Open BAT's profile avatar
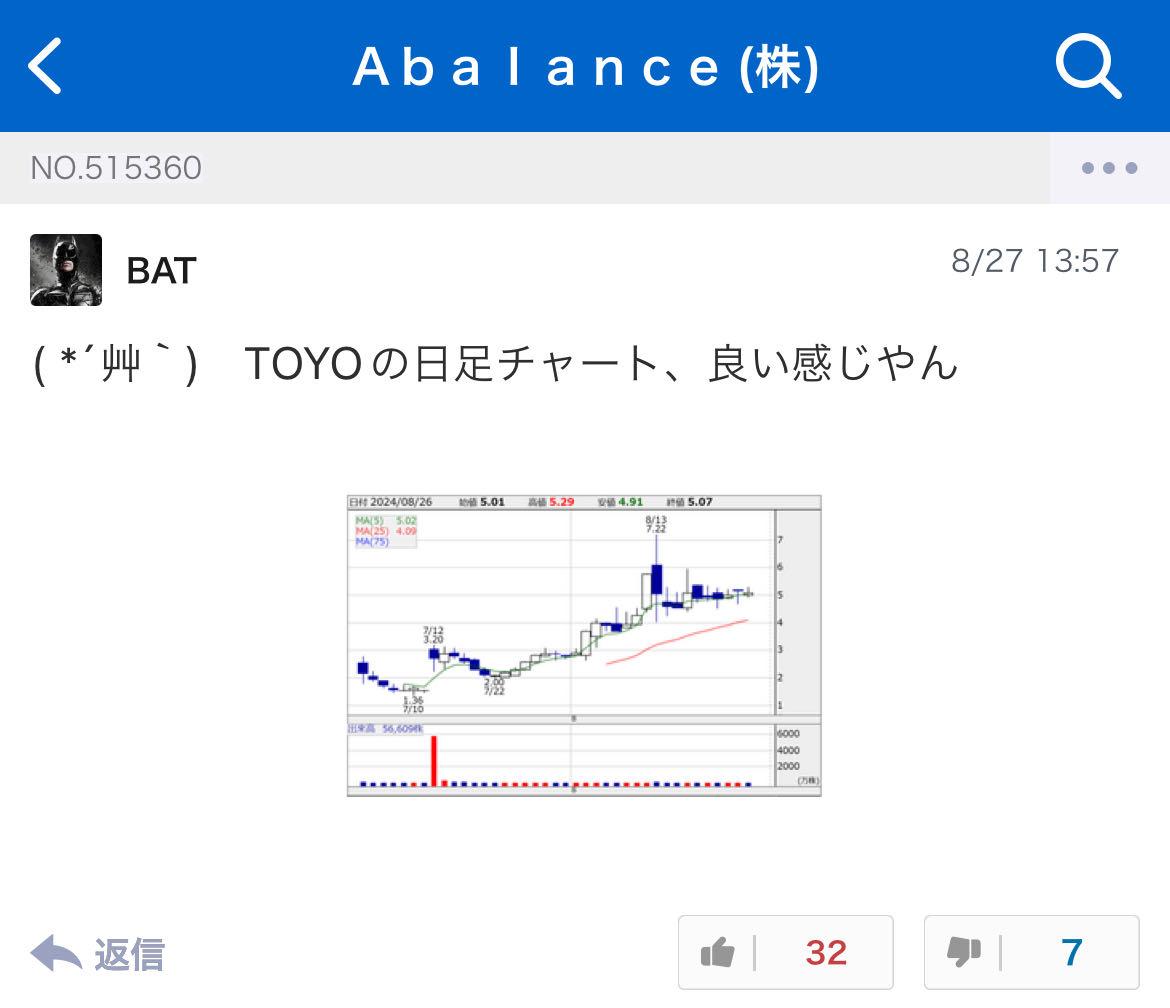Screen dimensions: 1170x1008 pos(66,270)
